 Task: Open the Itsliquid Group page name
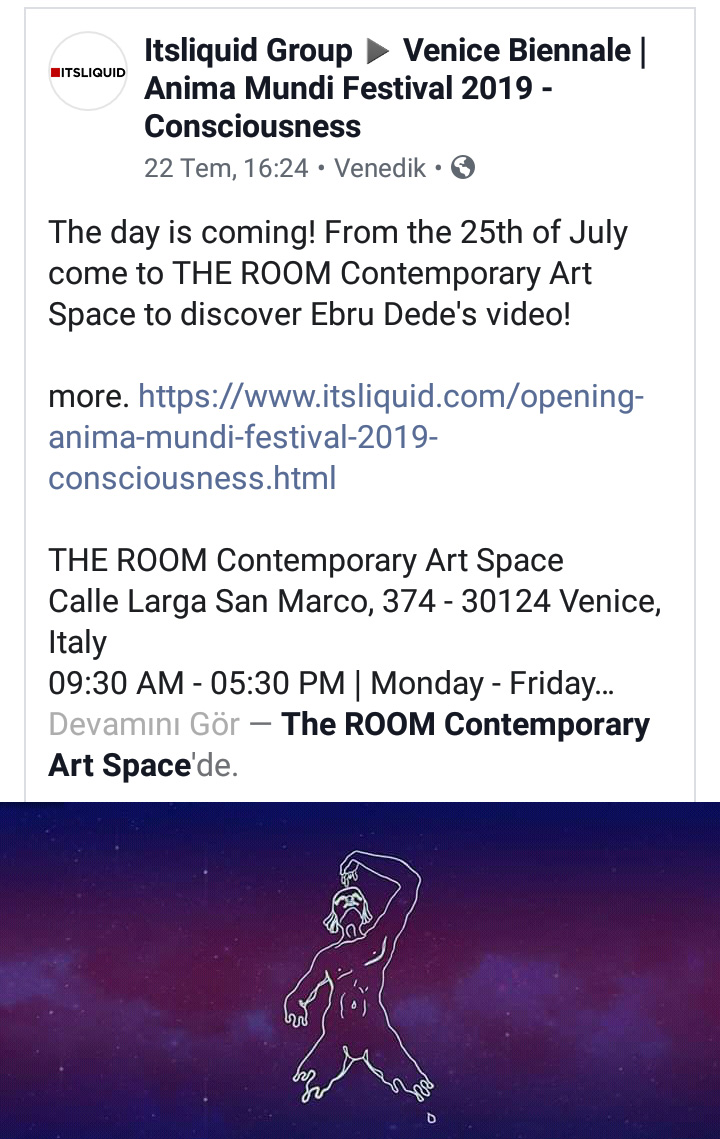coord(248,50)
